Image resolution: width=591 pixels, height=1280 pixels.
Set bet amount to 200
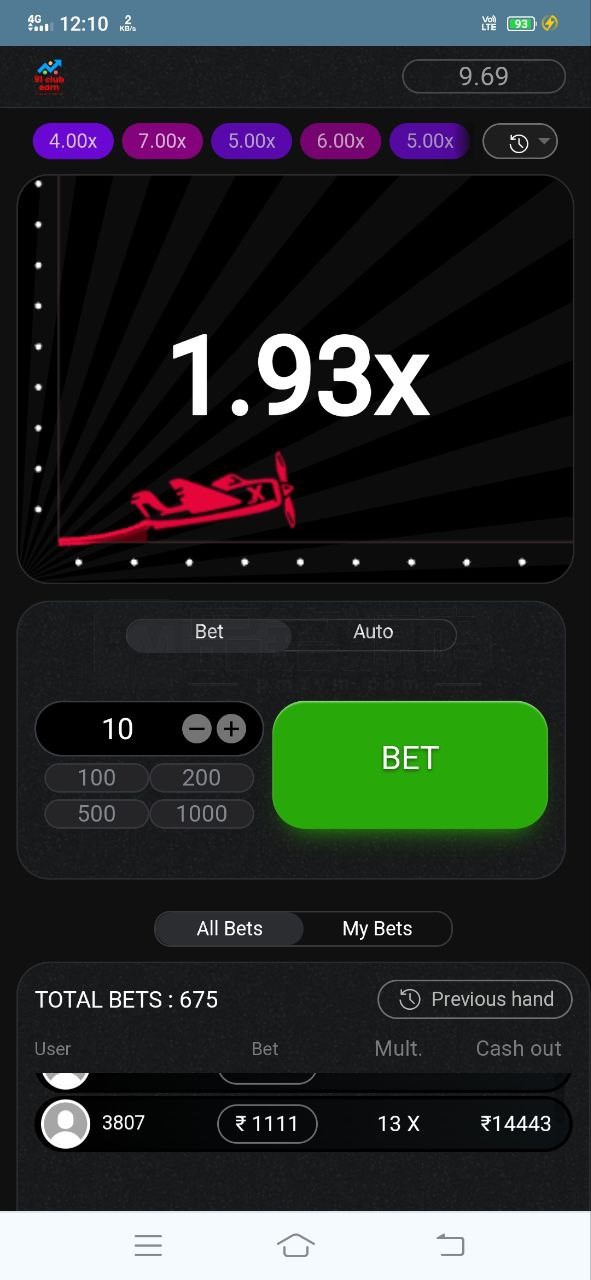click(202, 778)
